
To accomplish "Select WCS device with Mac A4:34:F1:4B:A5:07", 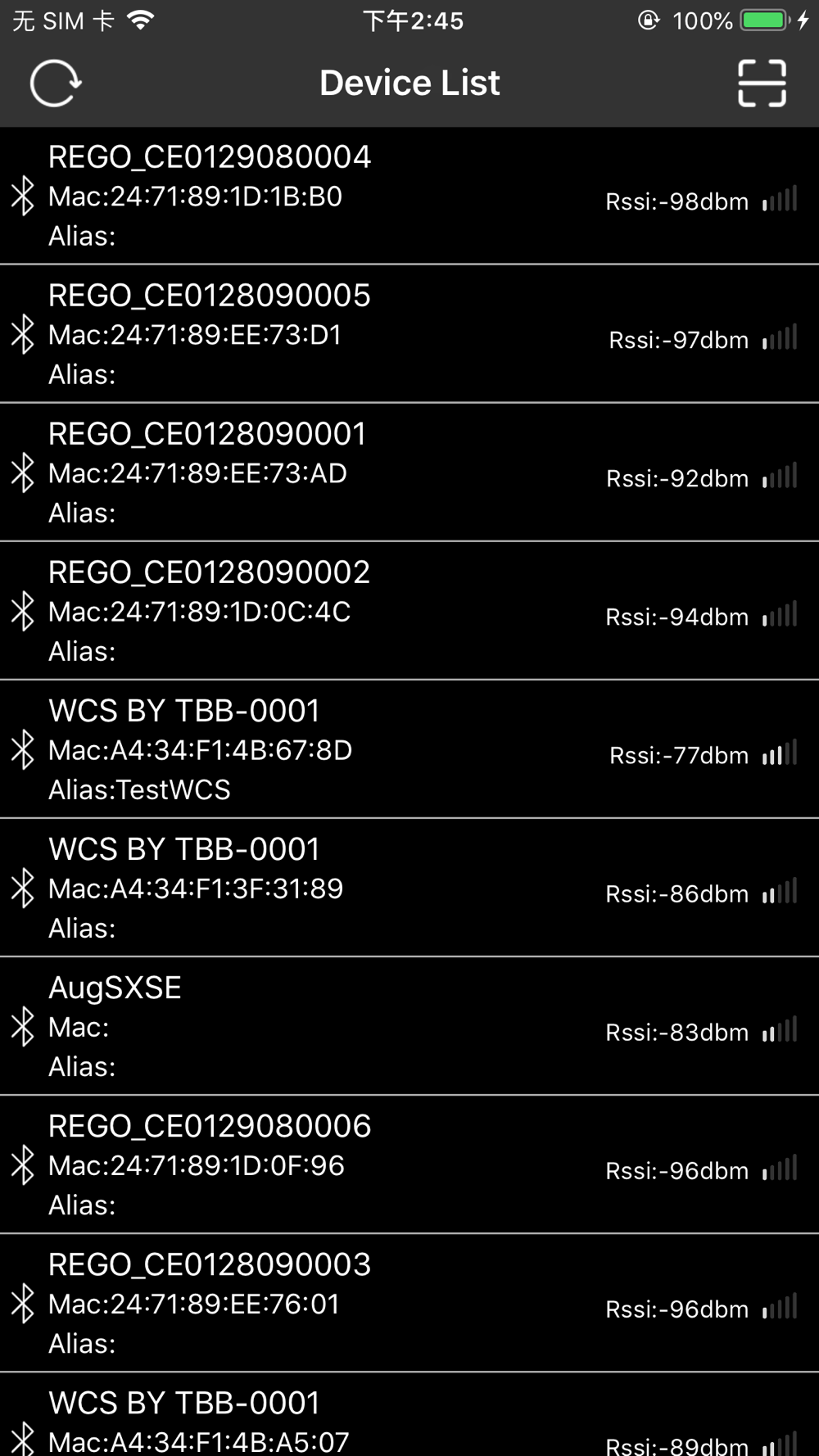I will [409, 1415].
